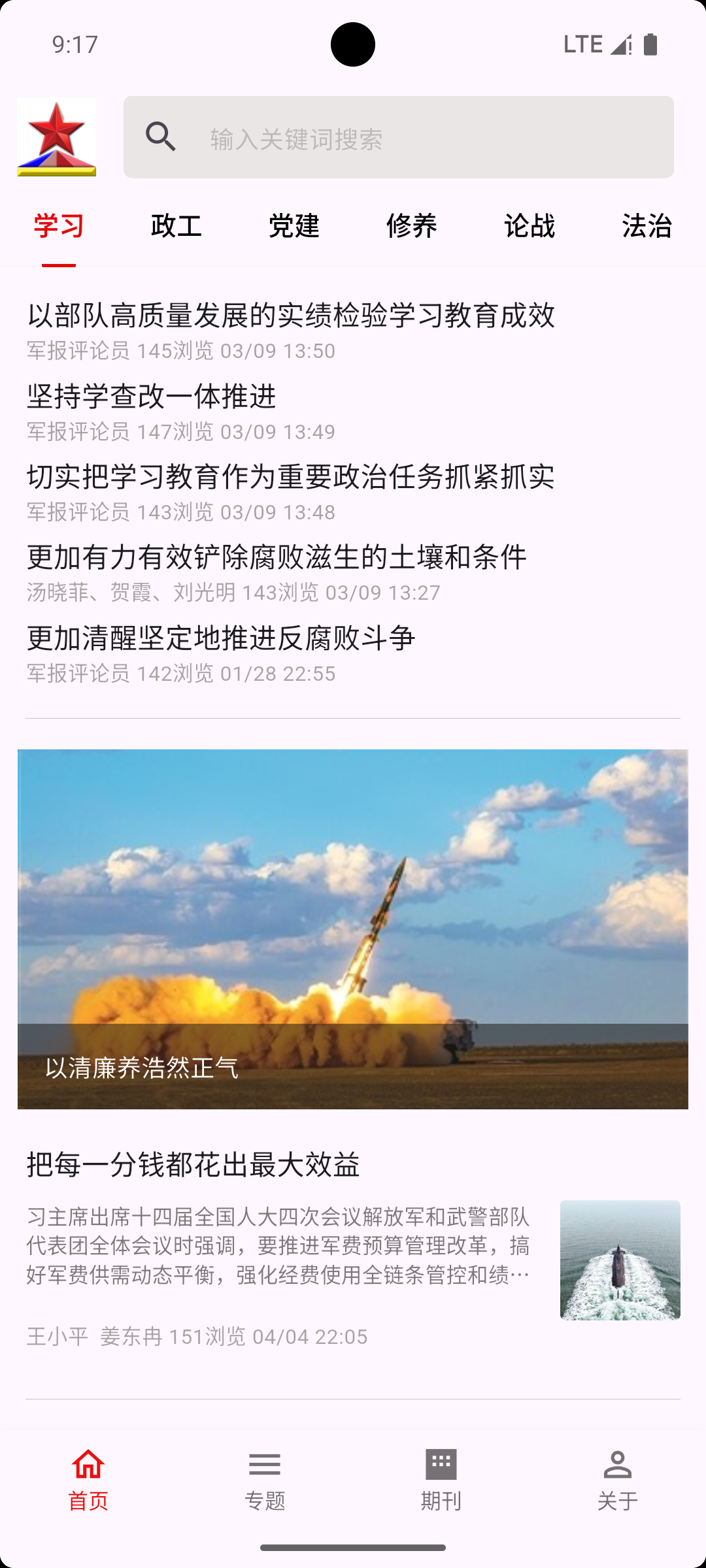Image resolution: width=706 pixels, height=1568 pixels.
Task: Open article 以部队高质量发展的实绩检验学习教育成效
Action: (x=291, y=316)
